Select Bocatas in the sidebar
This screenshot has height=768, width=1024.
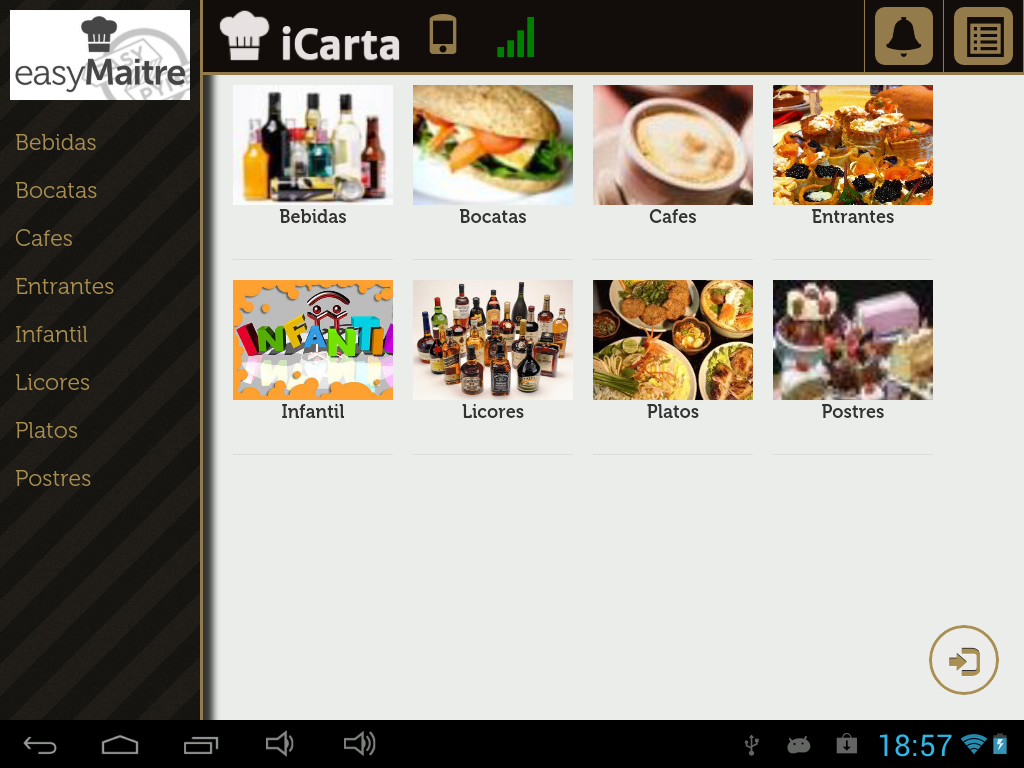[56, 190]
